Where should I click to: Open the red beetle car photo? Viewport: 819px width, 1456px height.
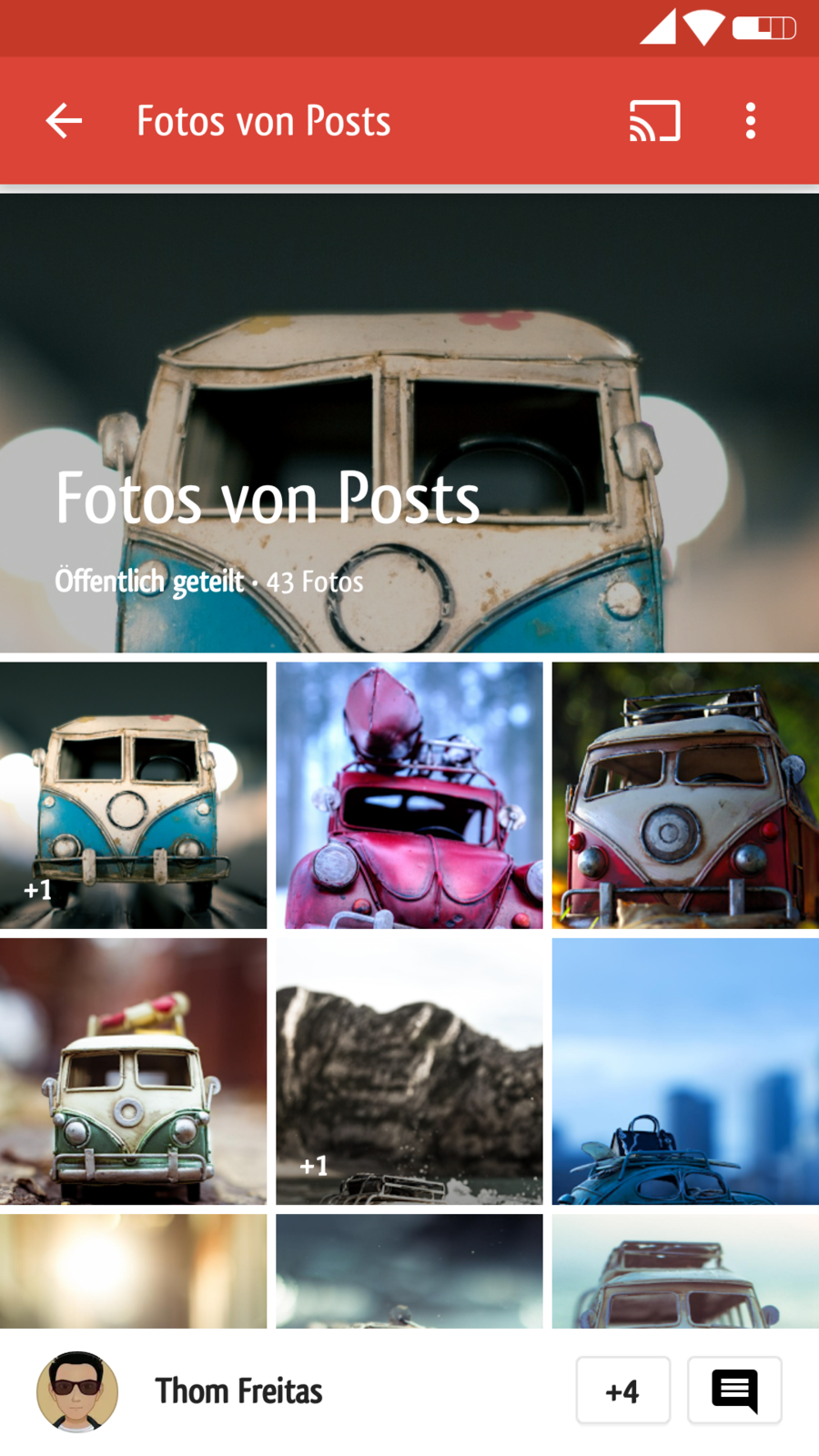pyautogui.click(x=409, y=794)
